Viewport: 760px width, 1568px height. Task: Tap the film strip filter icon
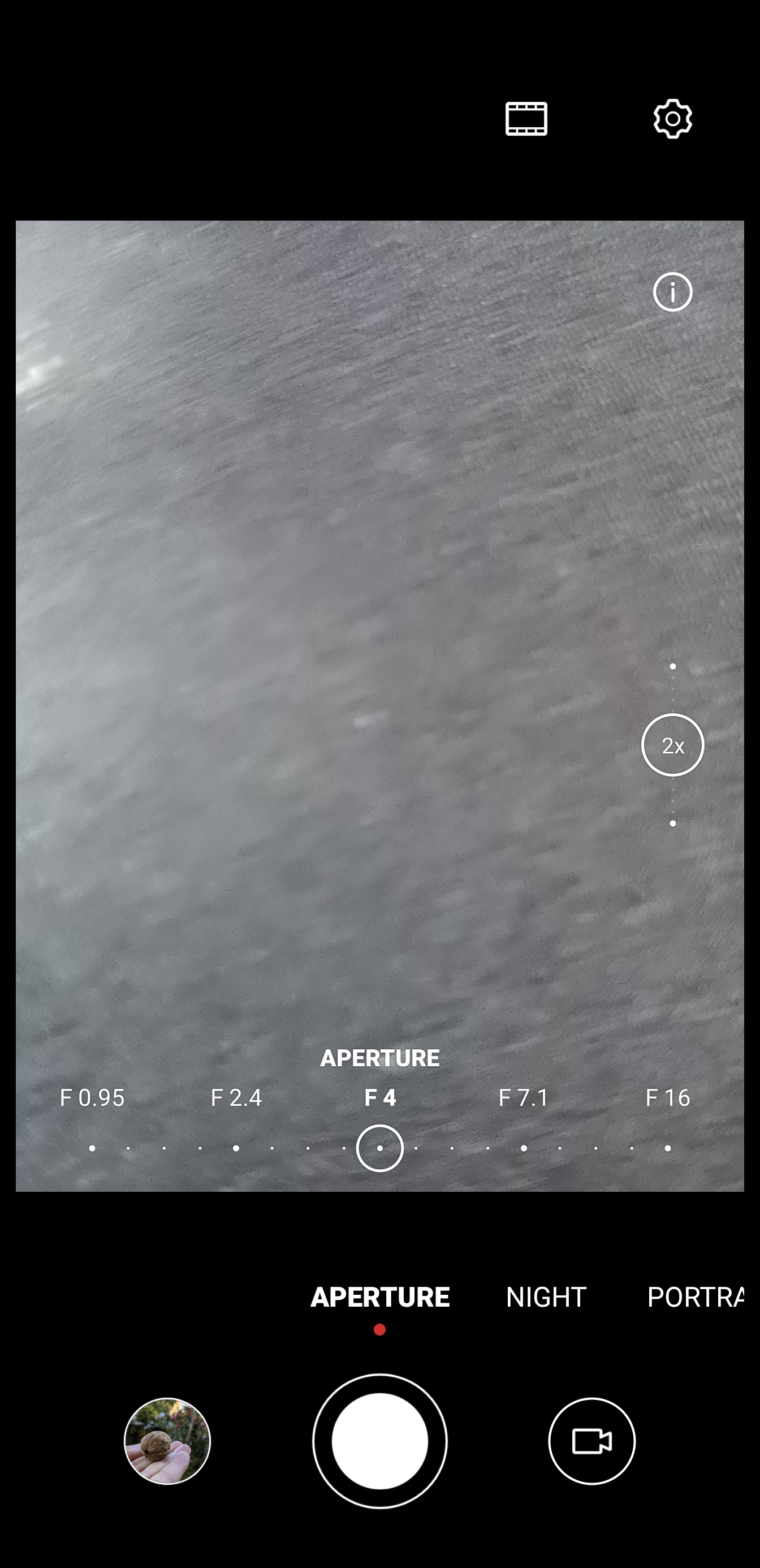pyautogui.click(x=526, y=119)
